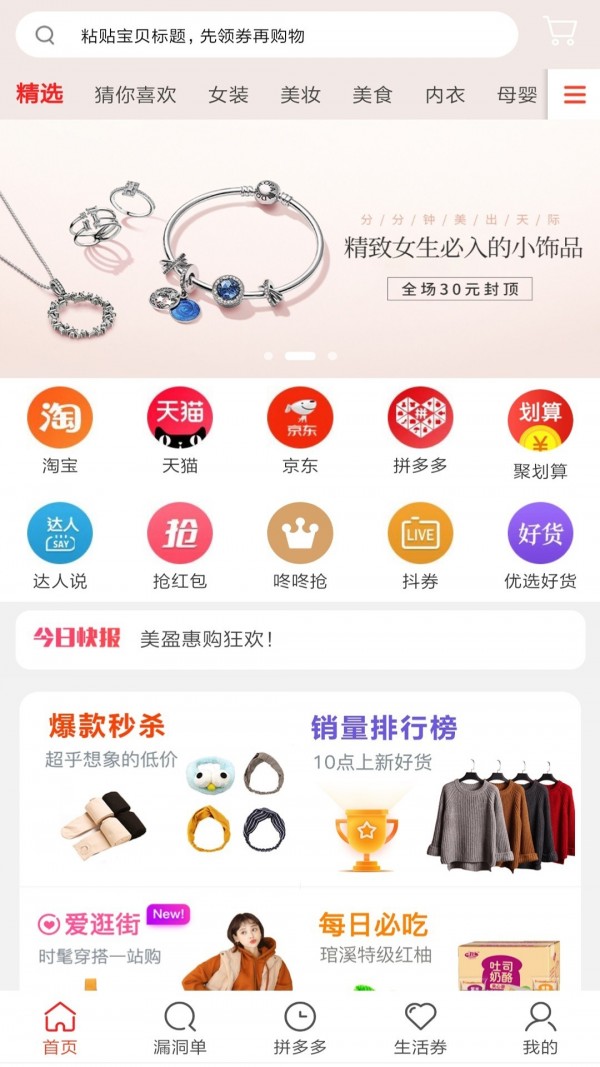This screenshot has width=600, height=1067.
Task: Select the 女装 category tab
Action: coord(228,95)
